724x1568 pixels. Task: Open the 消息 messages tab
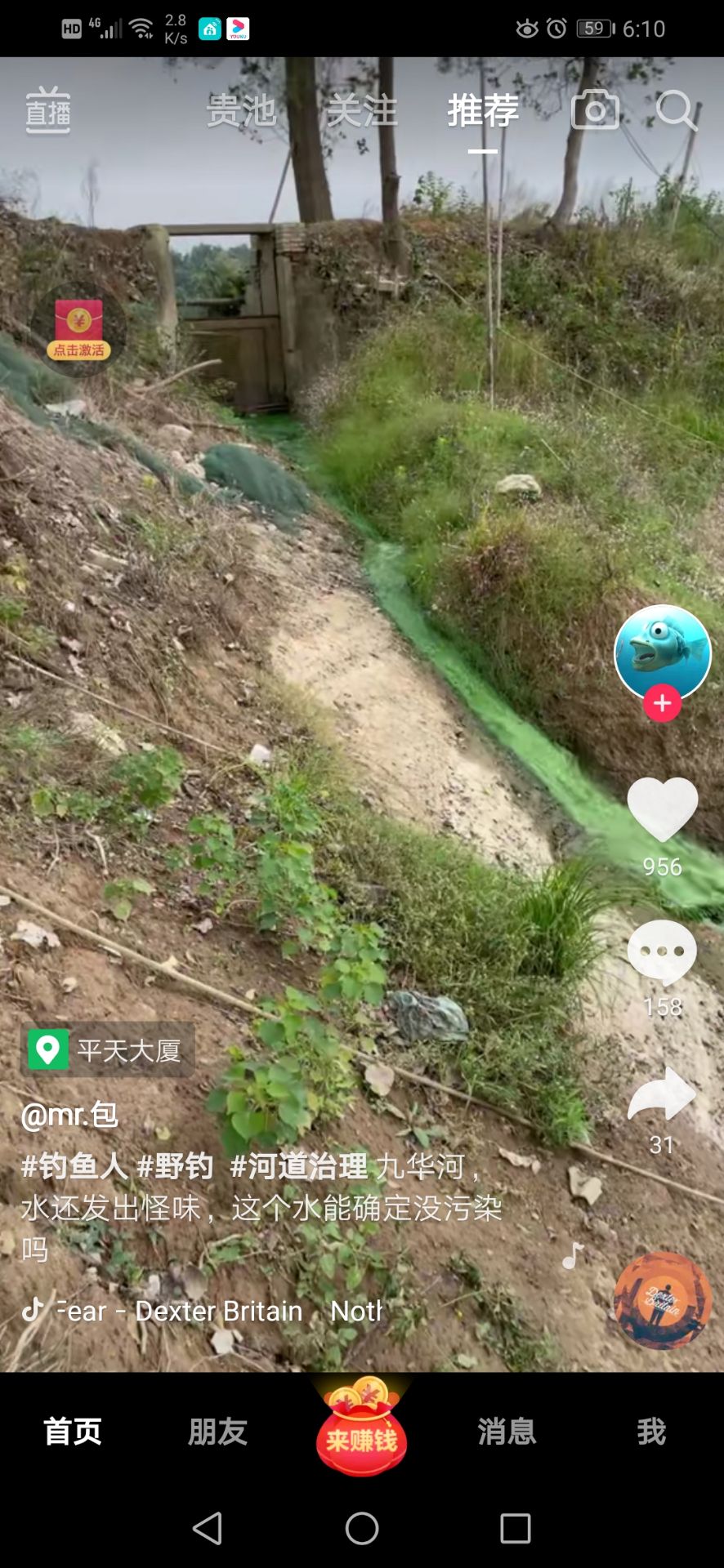[507, 1432]
